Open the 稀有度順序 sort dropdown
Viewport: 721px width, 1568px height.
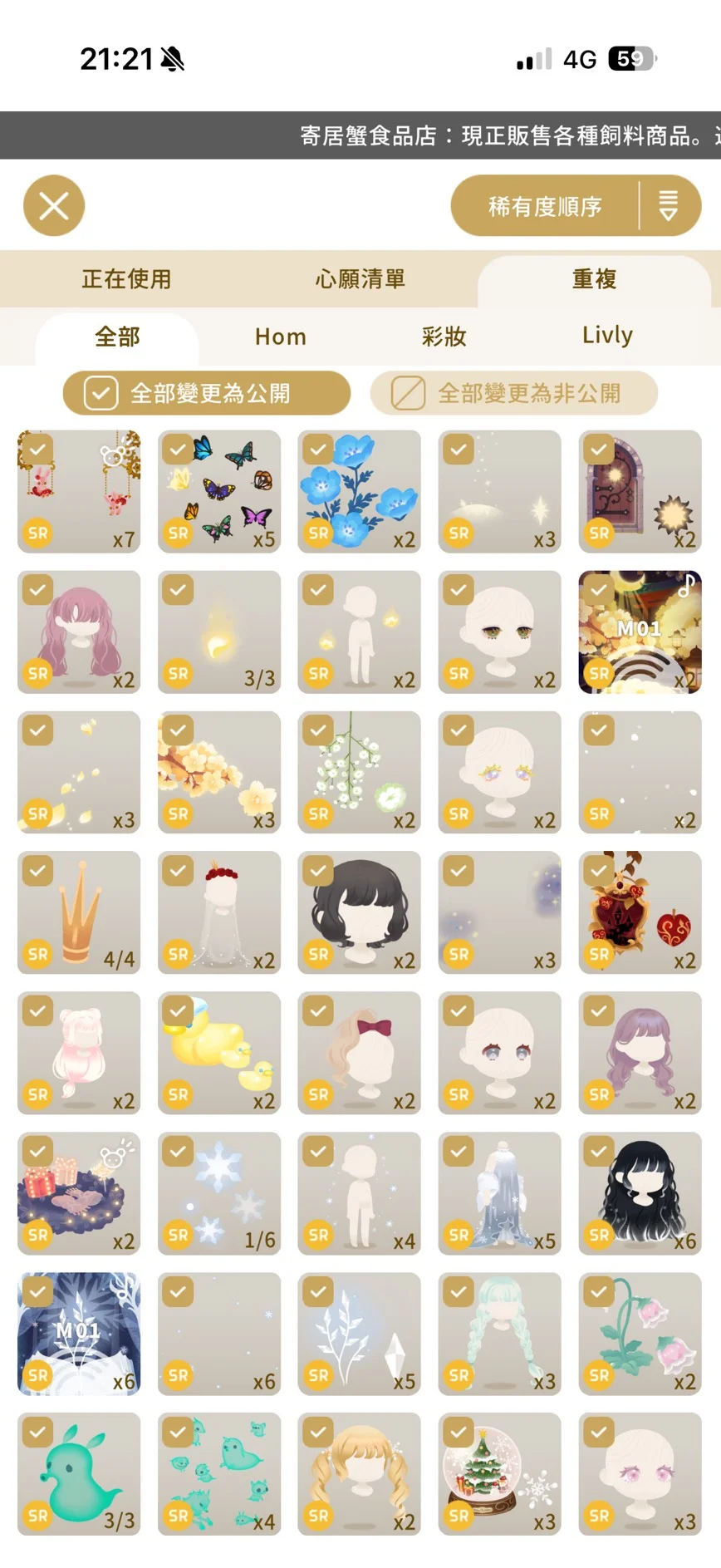(576, 205)
